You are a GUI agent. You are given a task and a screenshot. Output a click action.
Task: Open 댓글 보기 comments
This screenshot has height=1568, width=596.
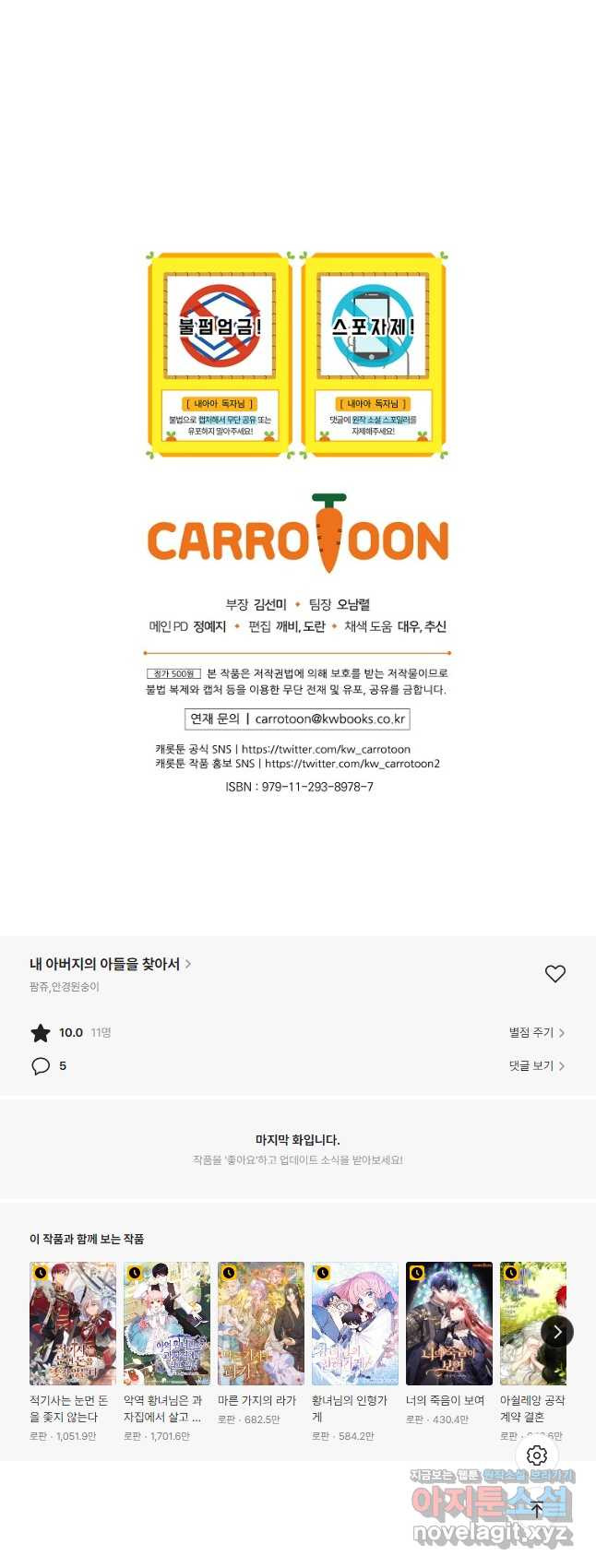[536, 1066]
